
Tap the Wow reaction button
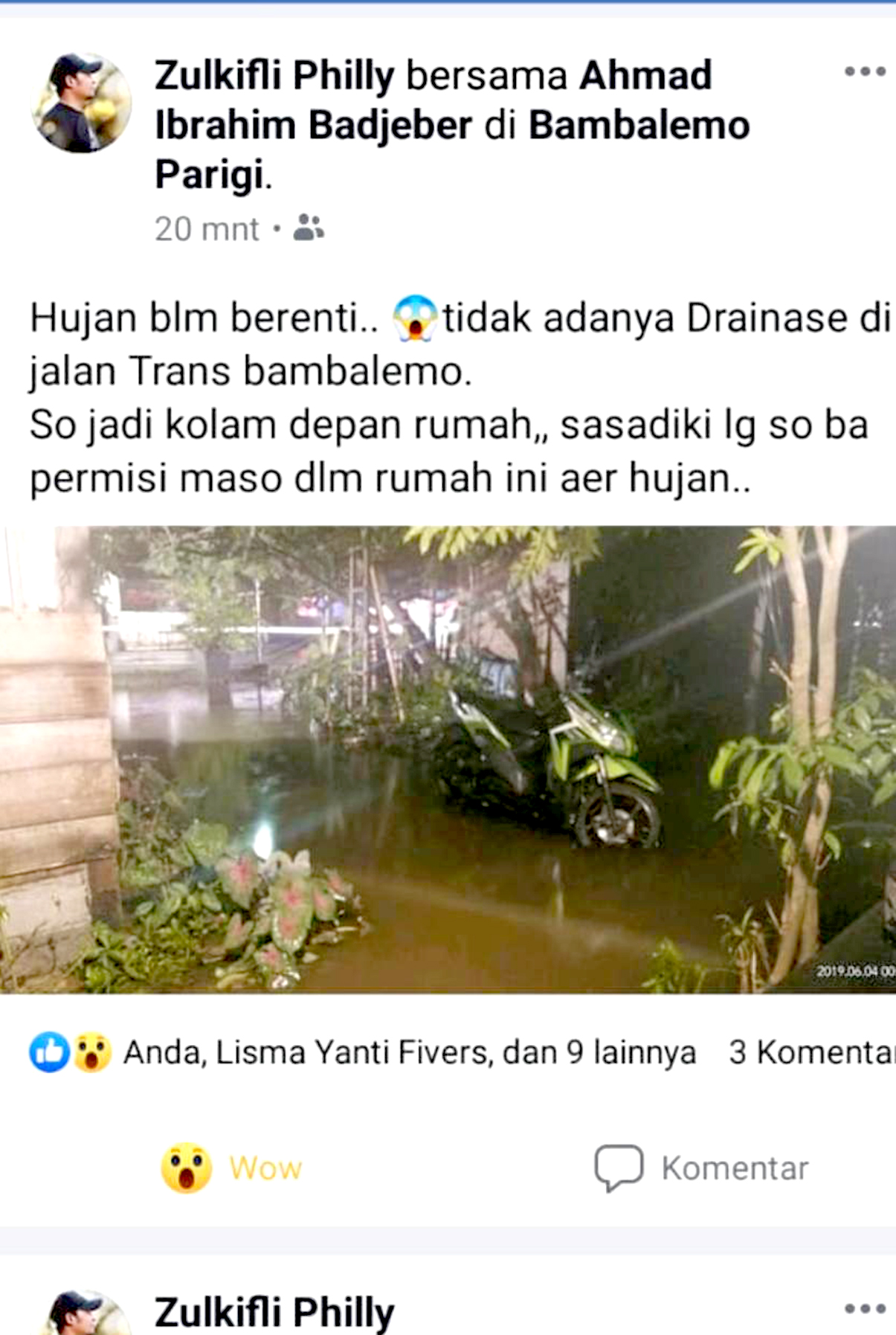coord(231,1168)
